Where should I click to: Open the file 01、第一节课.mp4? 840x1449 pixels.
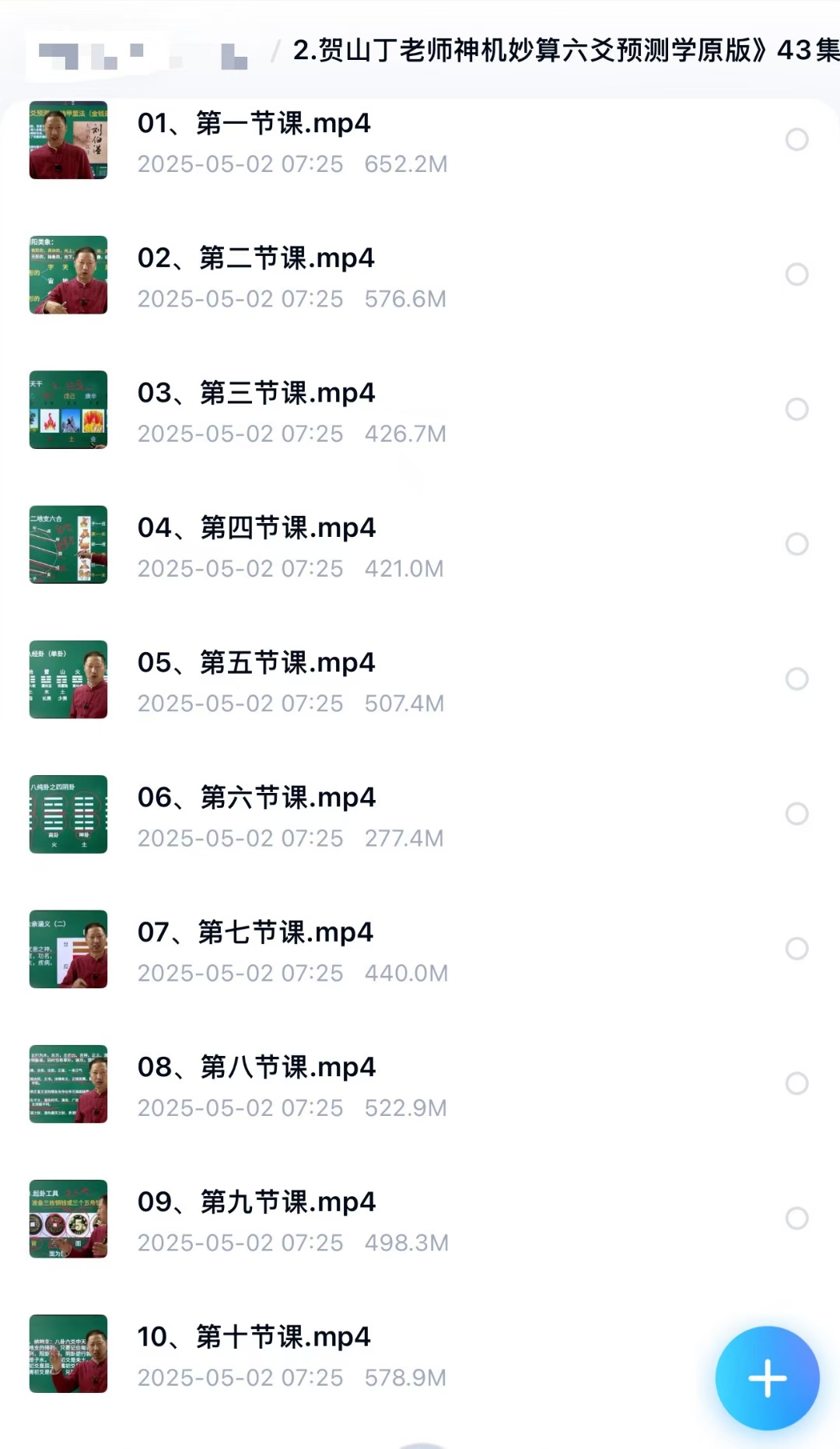[x=254, y=124]
